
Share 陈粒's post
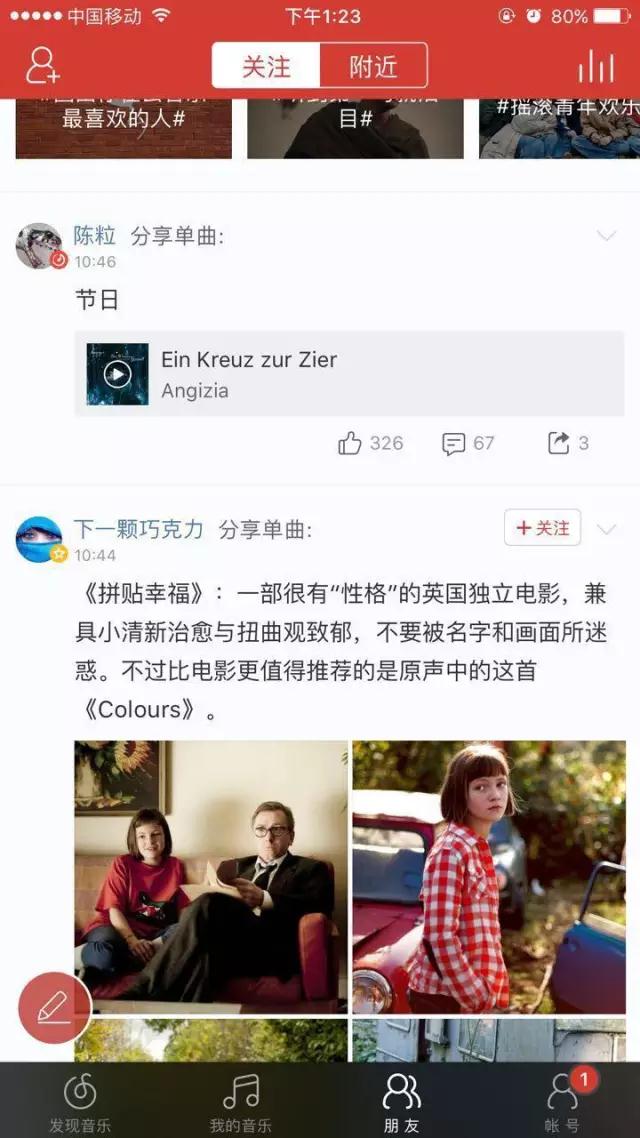pos(567,443)
